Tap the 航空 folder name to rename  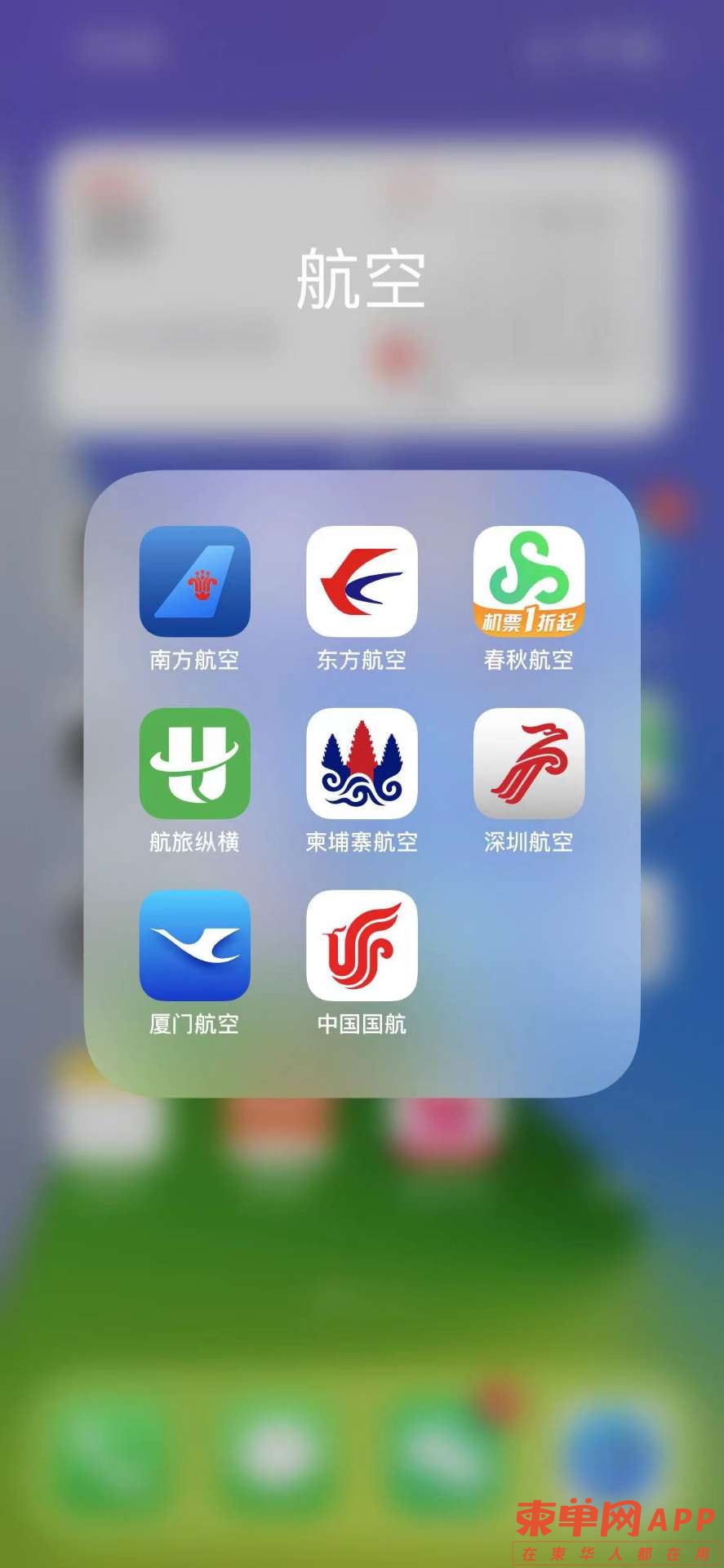coord(361,280)
